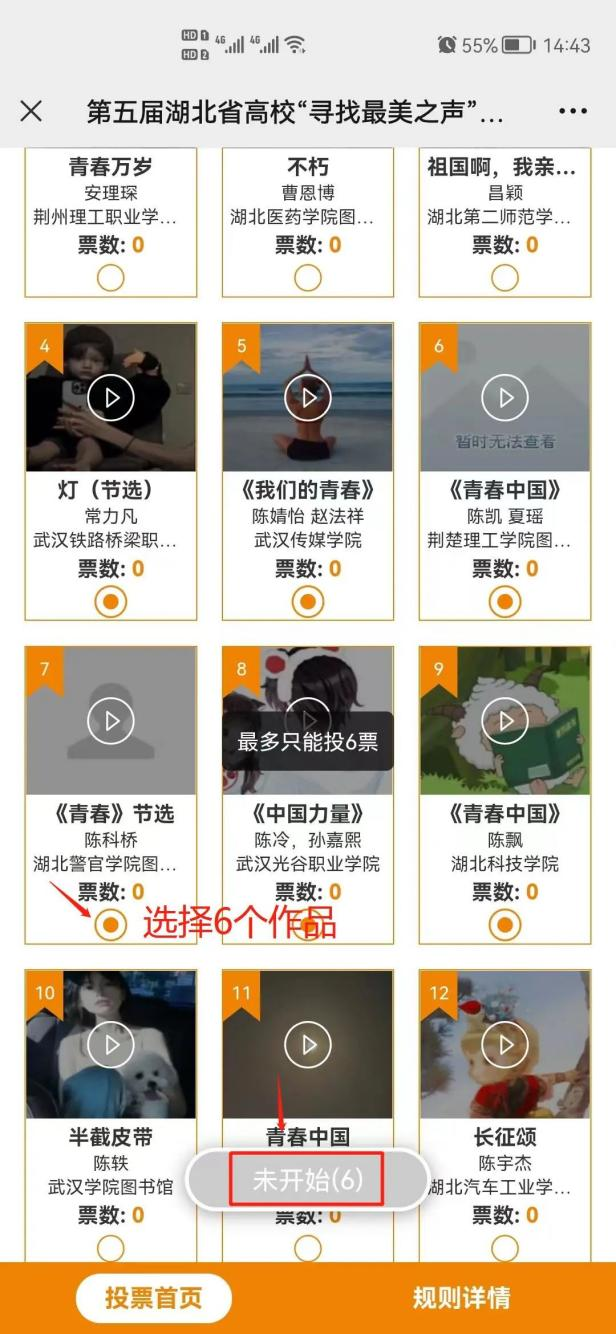Image resolution: width=616 pixels, height=1334 pixels.
Task: Play entry 4 灯（节选）video
Action: [111, 398]
